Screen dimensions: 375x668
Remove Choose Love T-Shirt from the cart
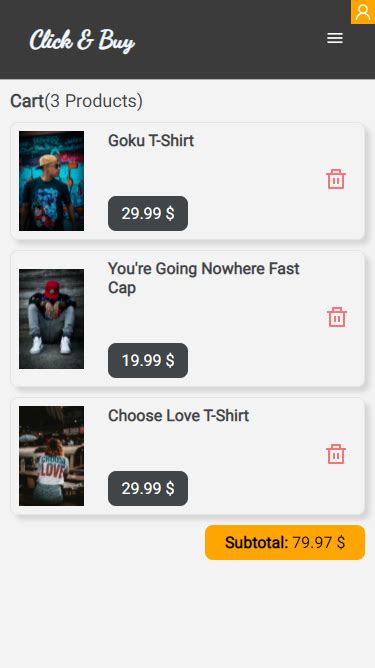point(336,454)
